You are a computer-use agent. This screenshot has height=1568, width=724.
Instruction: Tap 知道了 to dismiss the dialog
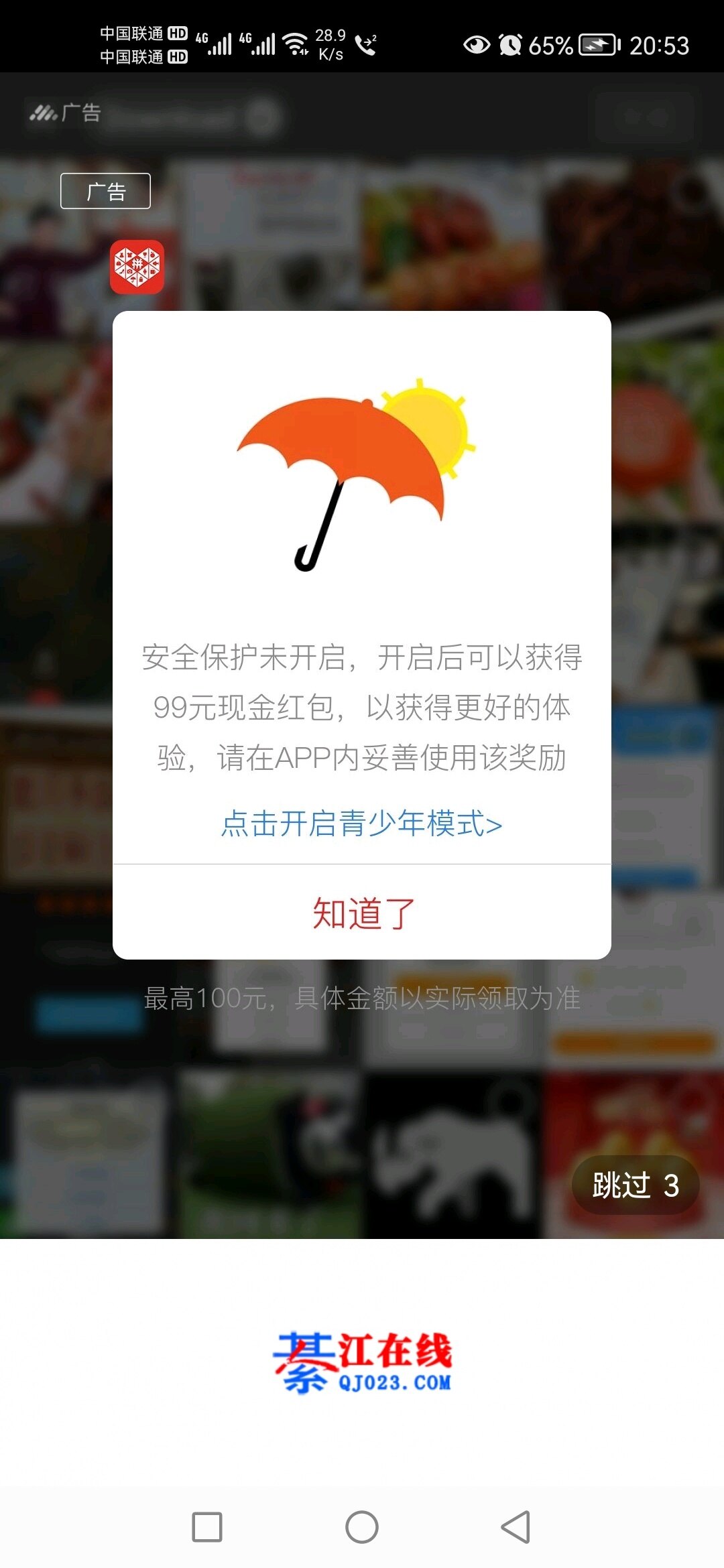pos(362,913)
